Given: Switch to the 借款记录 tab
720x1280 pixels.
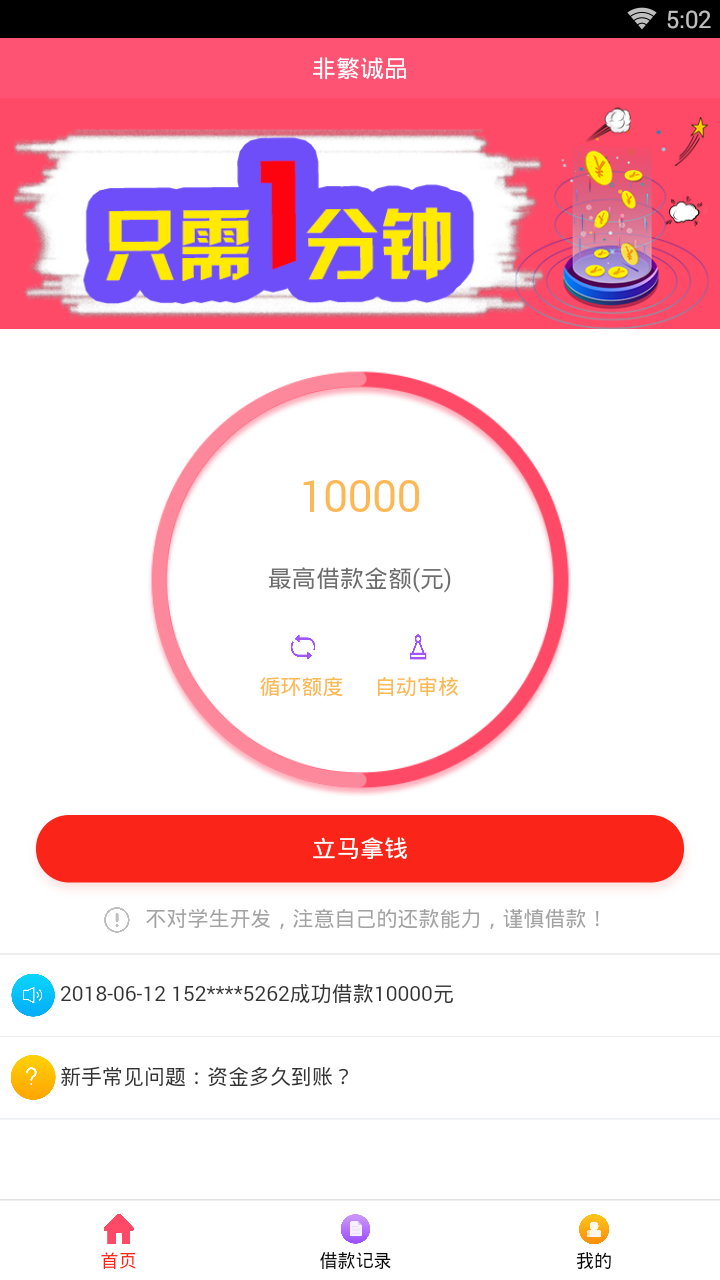Looking at the screenshot, I should pos(355,1242).
